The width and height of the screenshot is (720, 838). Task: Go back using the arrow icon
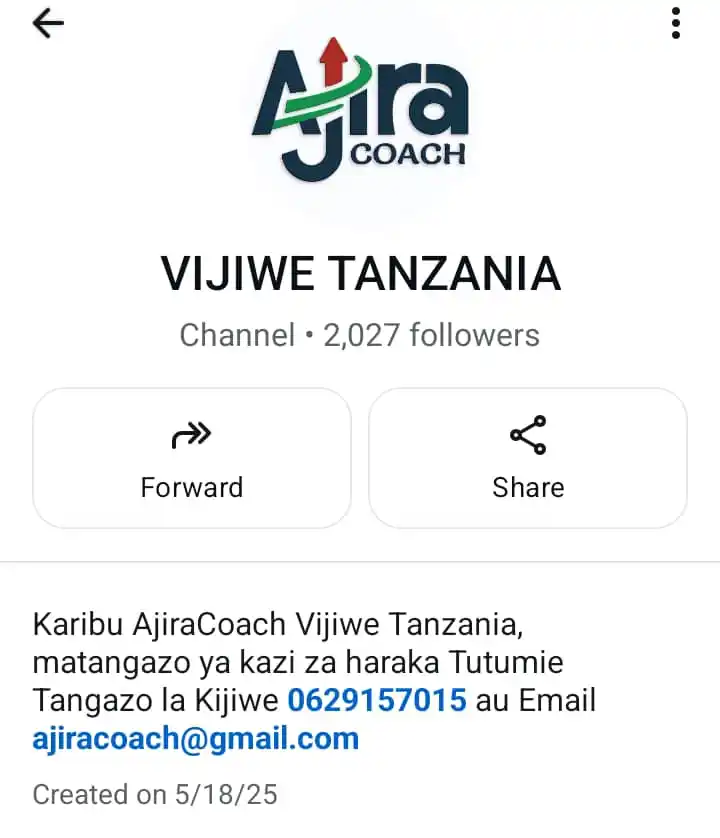47,24
